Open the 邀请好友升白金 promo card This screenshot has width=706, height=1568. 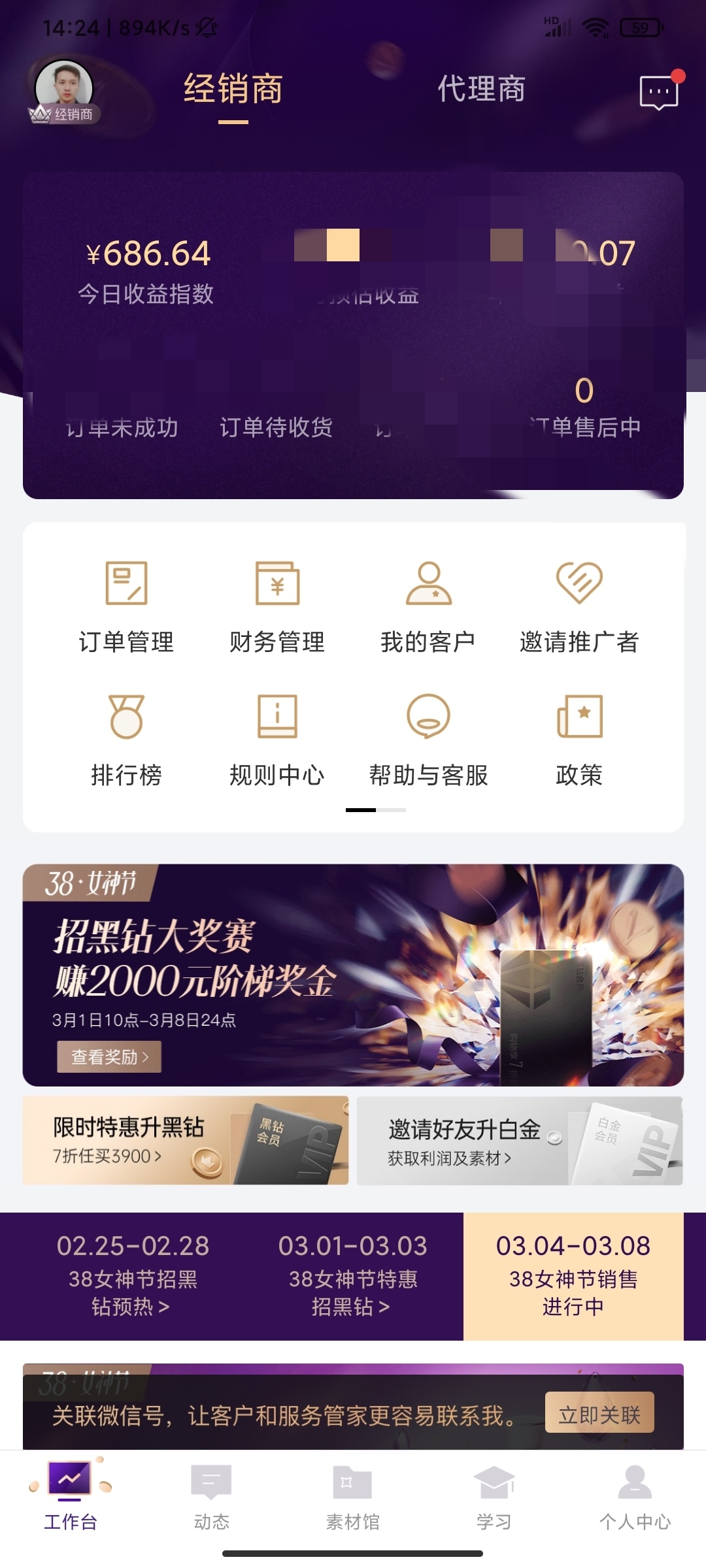520,1141
